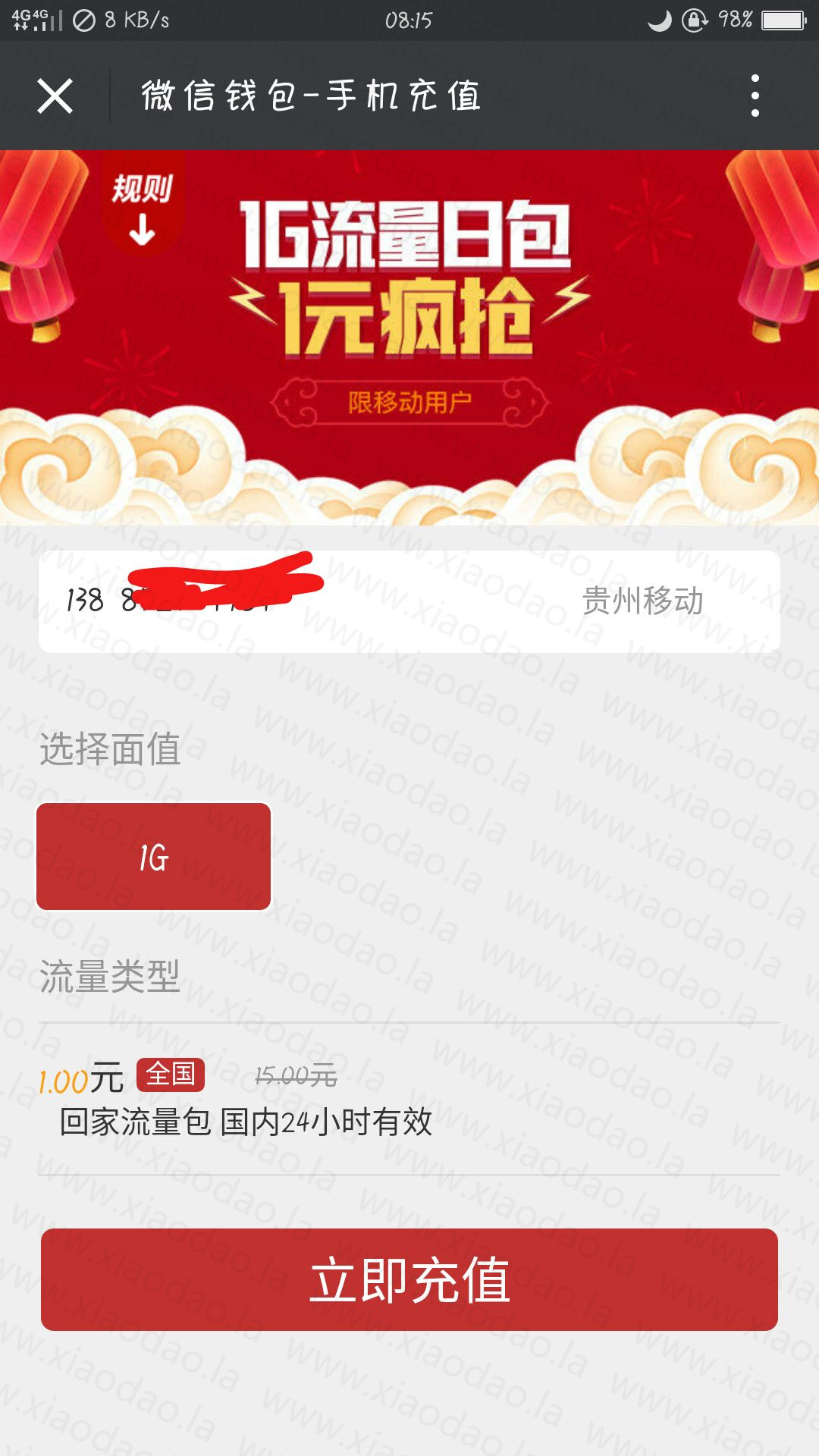Viewport: 819px width, 1456px height.
Task: Tap 立即充值 to recharge now
Action: (409, 1279)
